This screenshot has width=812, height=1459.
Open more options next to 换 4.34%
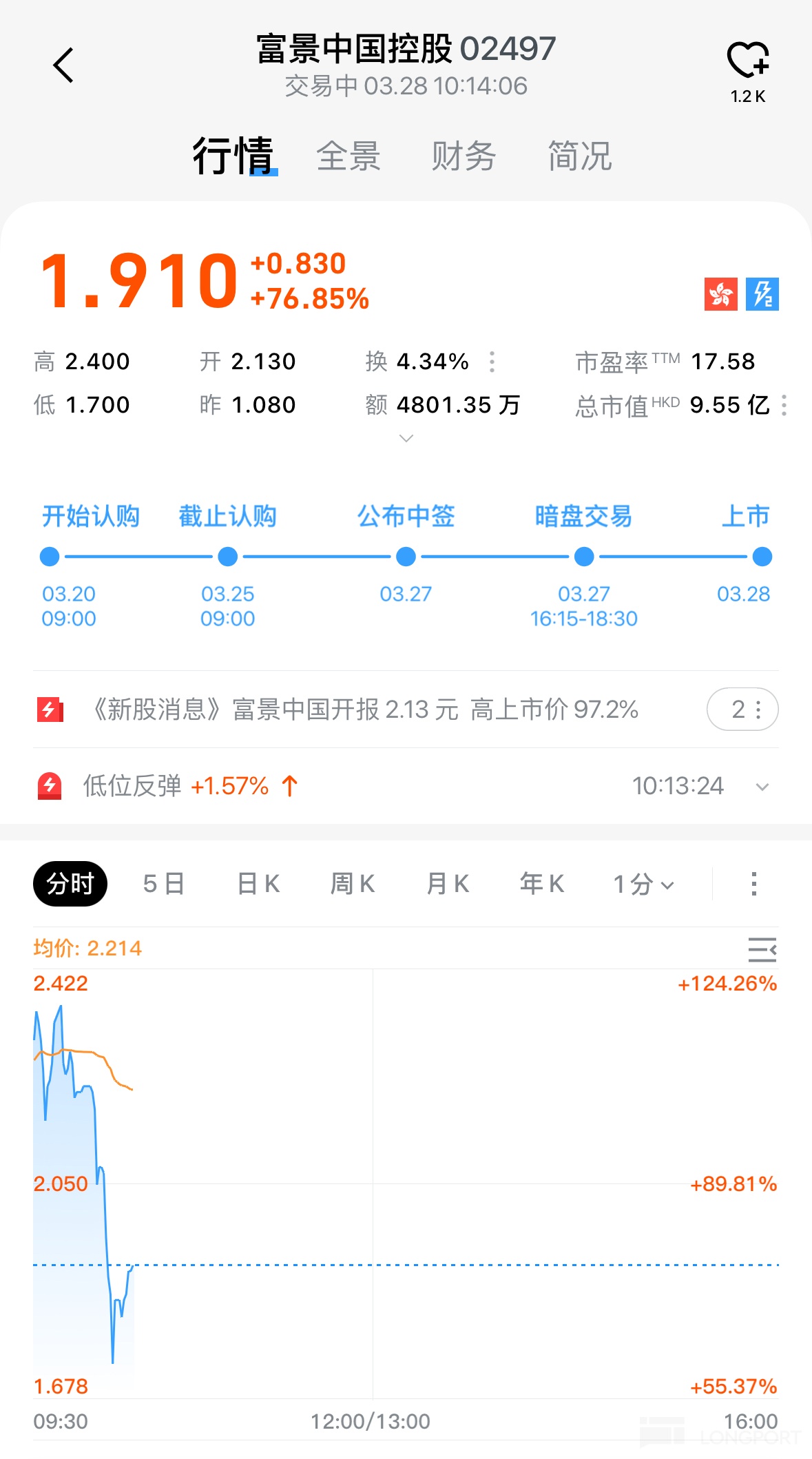[492, 362]
